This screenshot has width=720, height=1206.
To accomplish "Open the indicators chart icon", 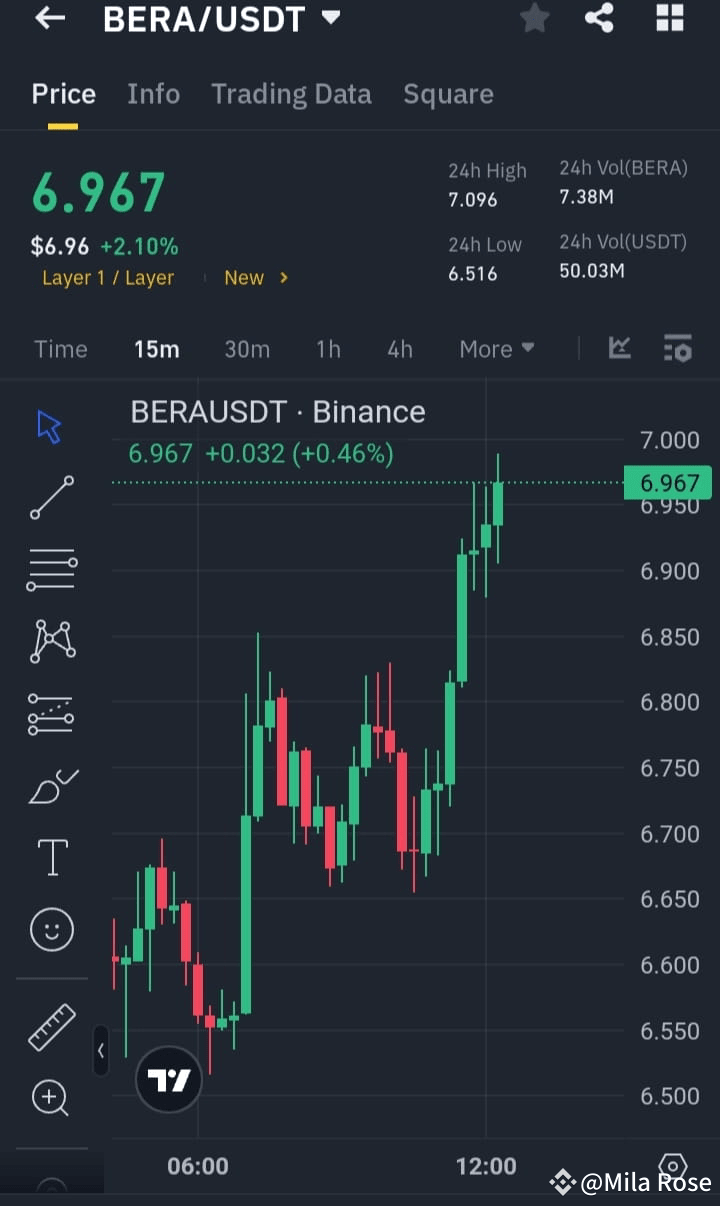I will [620, 348].
